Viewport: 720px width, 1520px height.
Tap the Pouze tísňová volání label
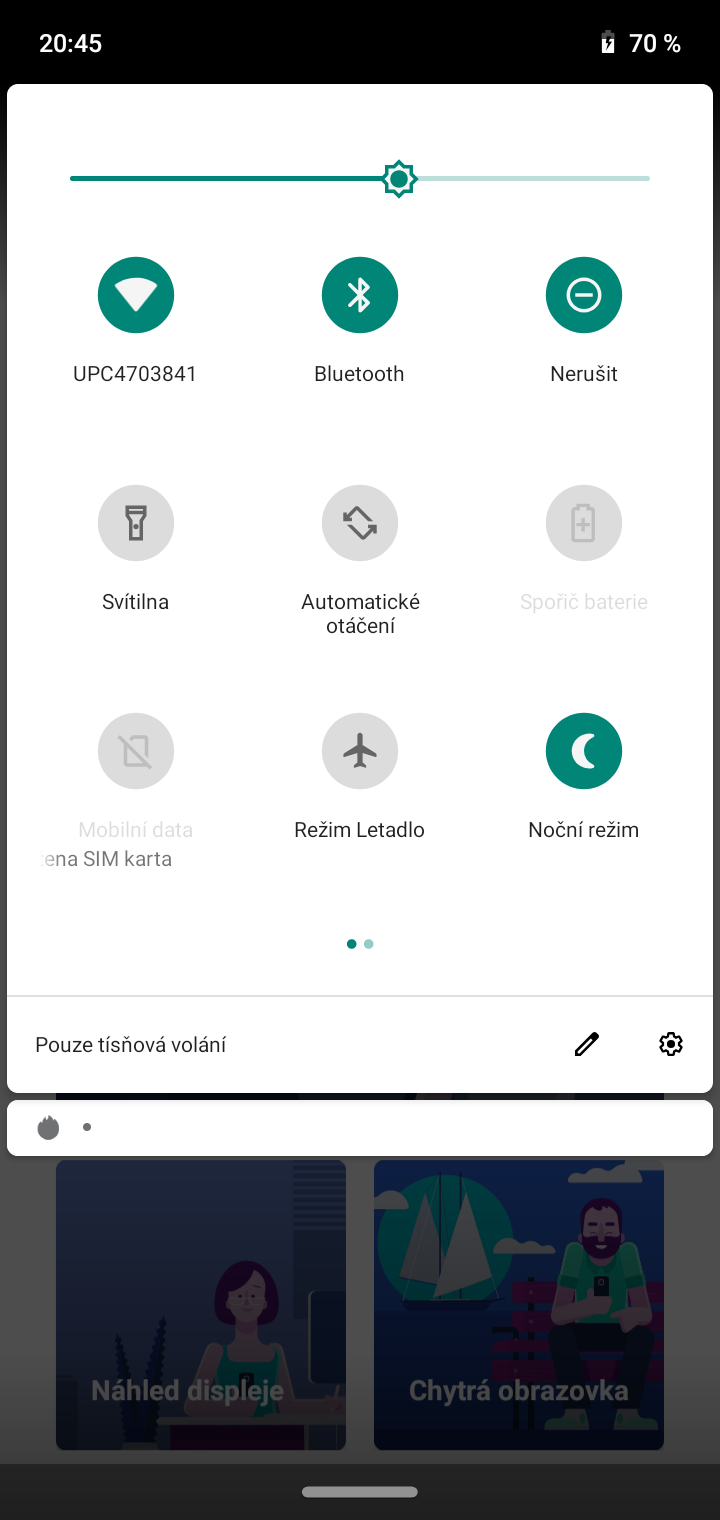click(x=130, y=1043)
